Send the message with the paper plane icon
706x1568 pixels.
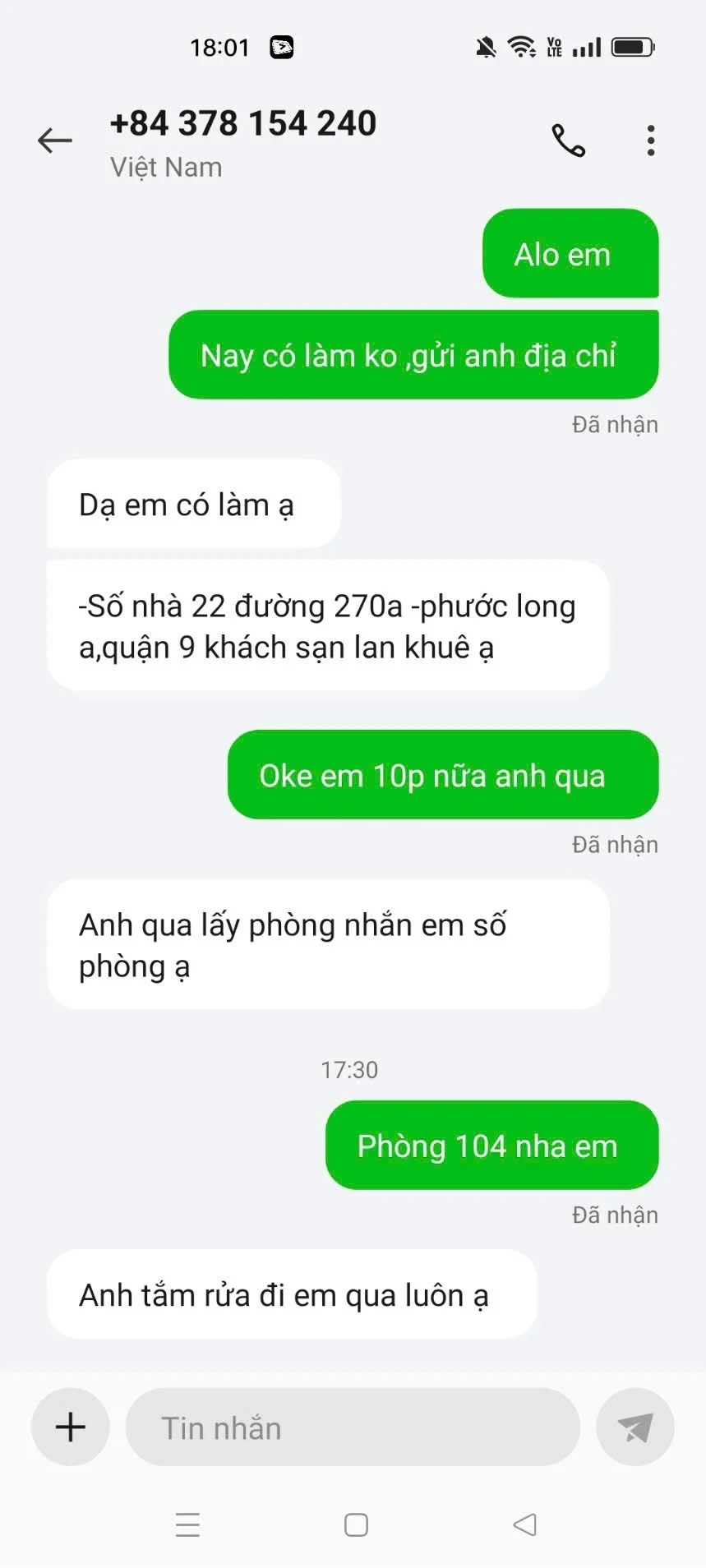[635, 1427]
